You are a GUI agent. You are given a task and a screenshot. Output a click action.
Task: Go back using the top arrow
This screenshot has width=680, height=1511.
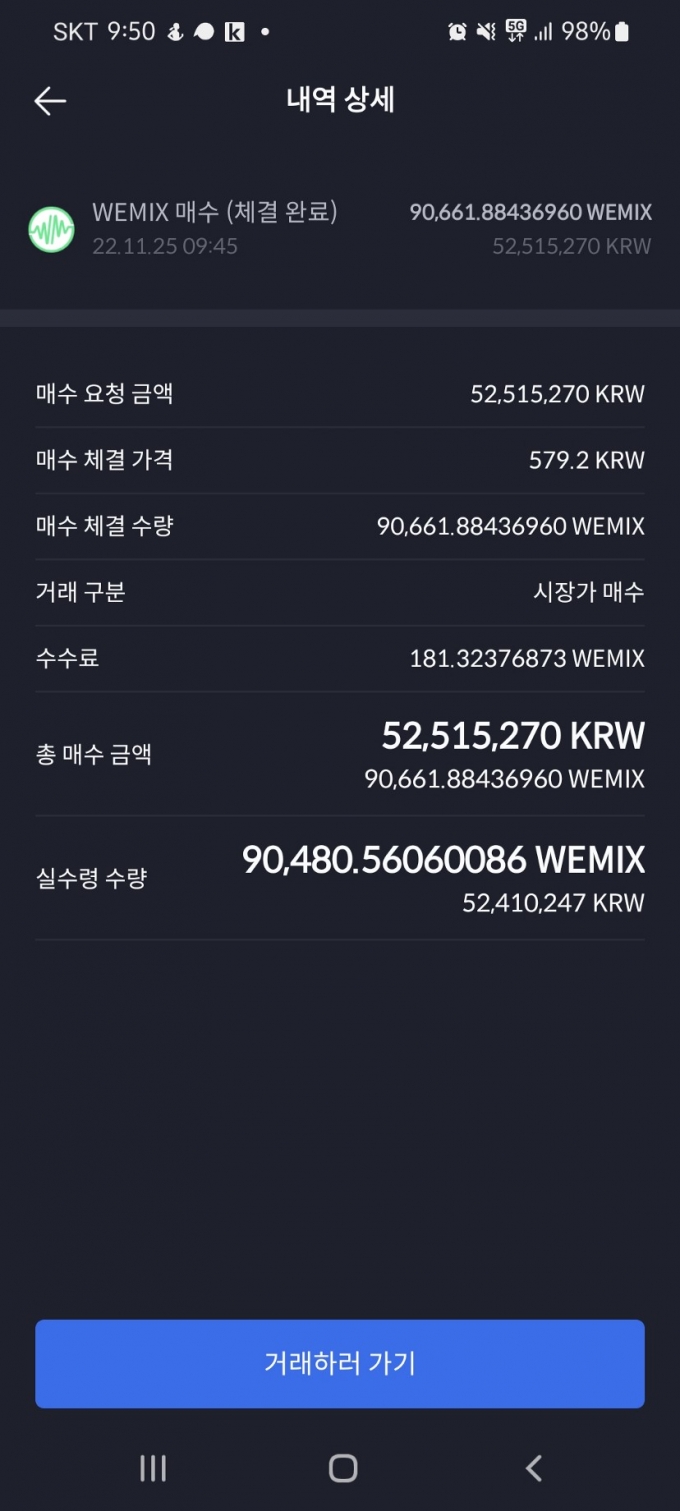(x=50, y=100)
